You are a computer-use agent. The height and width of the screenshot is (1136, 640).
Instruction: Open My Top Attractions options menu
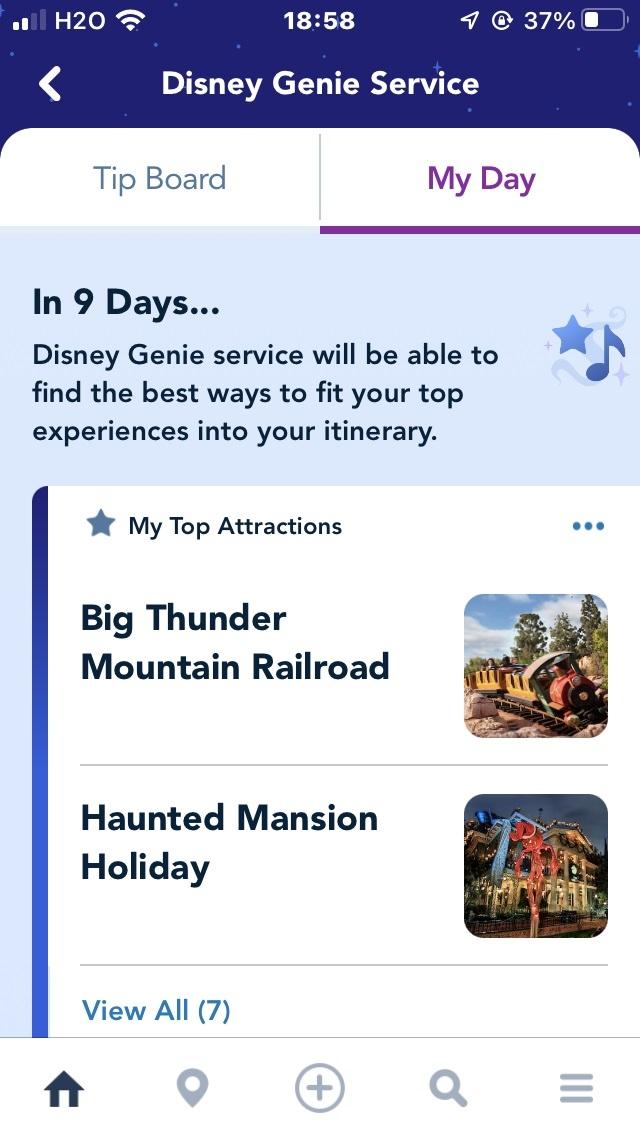click(x=588, y=526)
